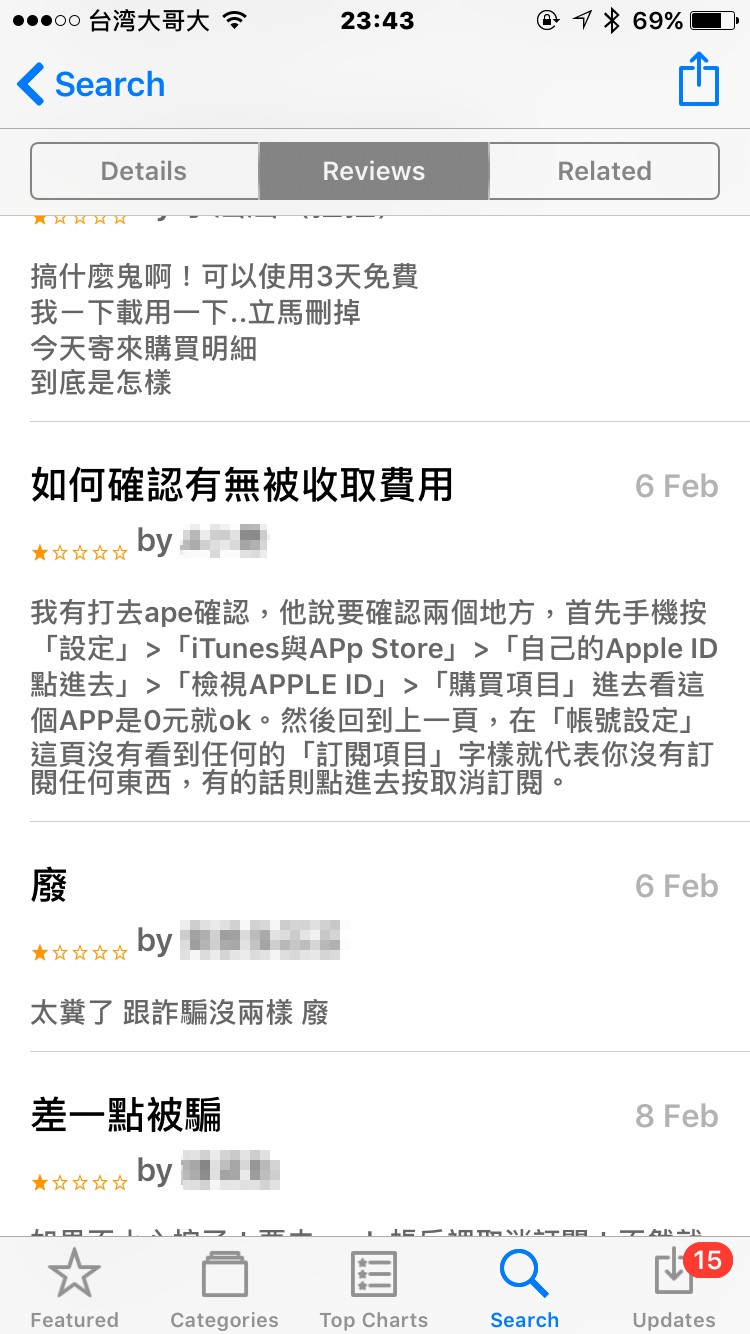750x1334 pixels.
Task: Open the Updates tab
Action: (674, 1288)
